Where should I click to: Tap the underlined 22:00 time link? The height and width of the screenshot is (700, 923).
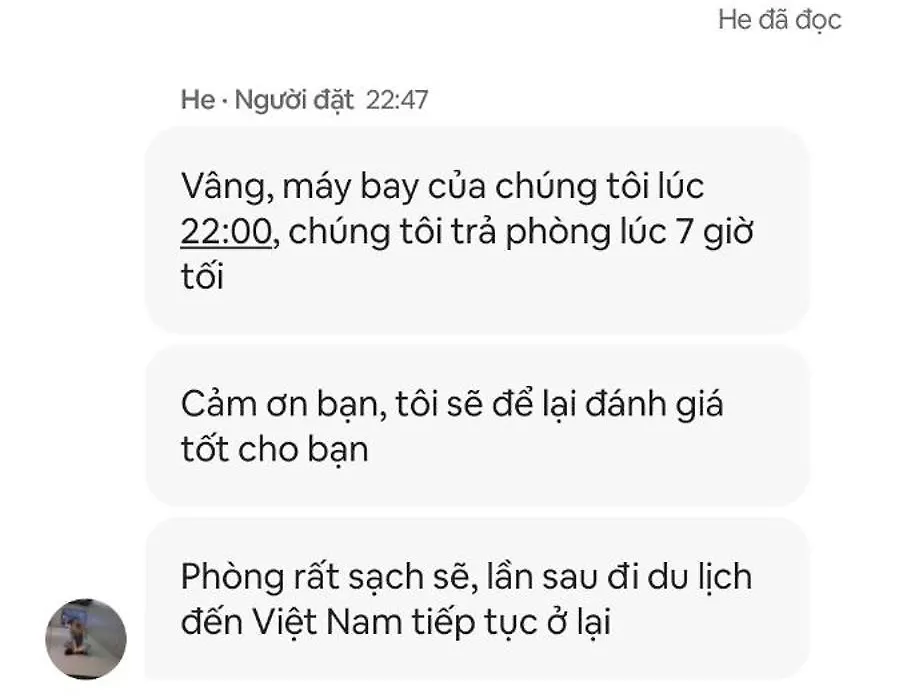pos(226,231)
